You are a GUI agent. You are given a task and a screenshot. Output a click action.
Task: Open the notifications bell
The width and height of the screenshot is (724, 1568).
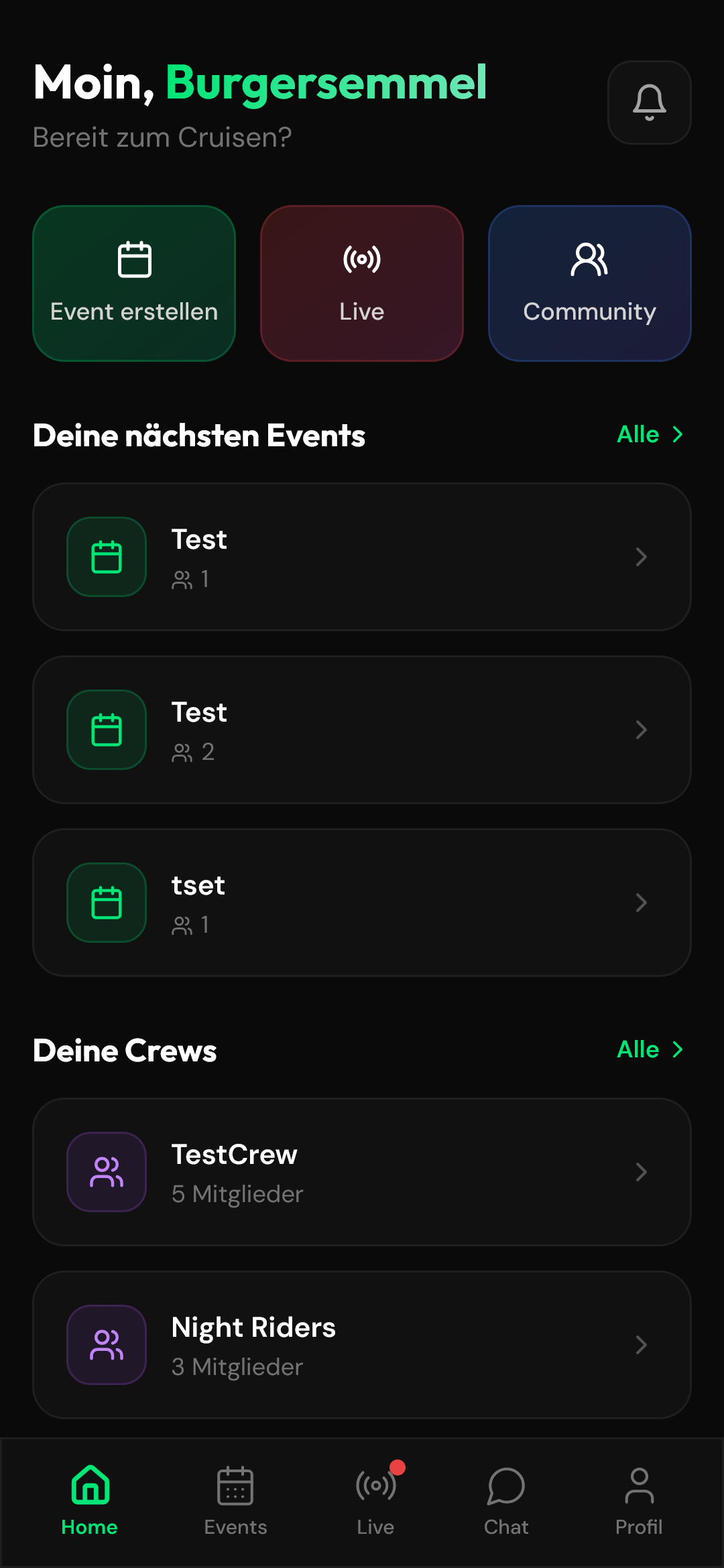[649, 103]
